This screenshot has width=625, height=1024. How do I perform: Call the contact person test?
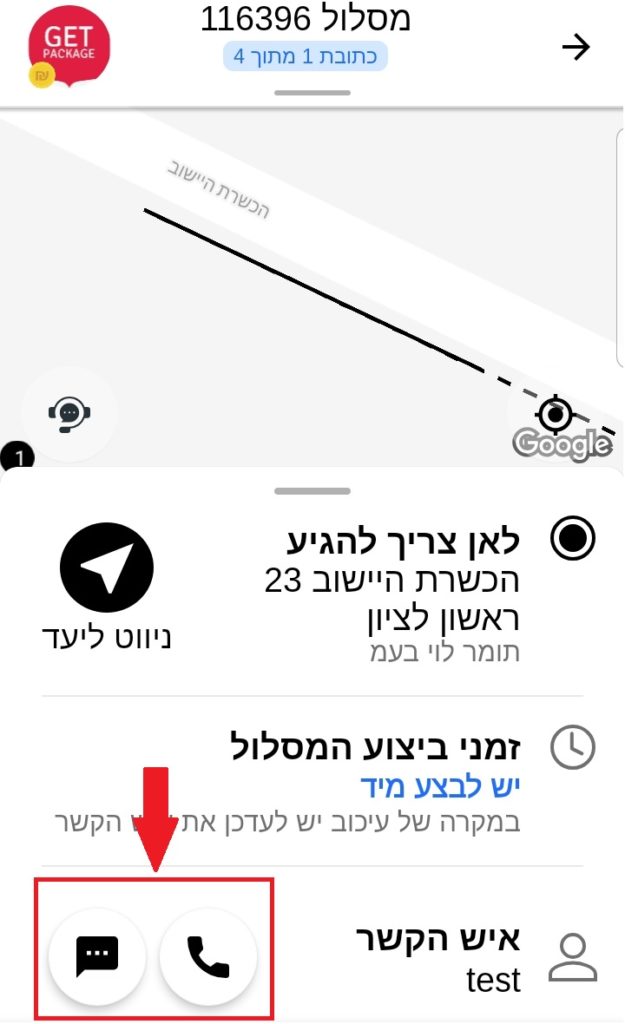point(208,958)
